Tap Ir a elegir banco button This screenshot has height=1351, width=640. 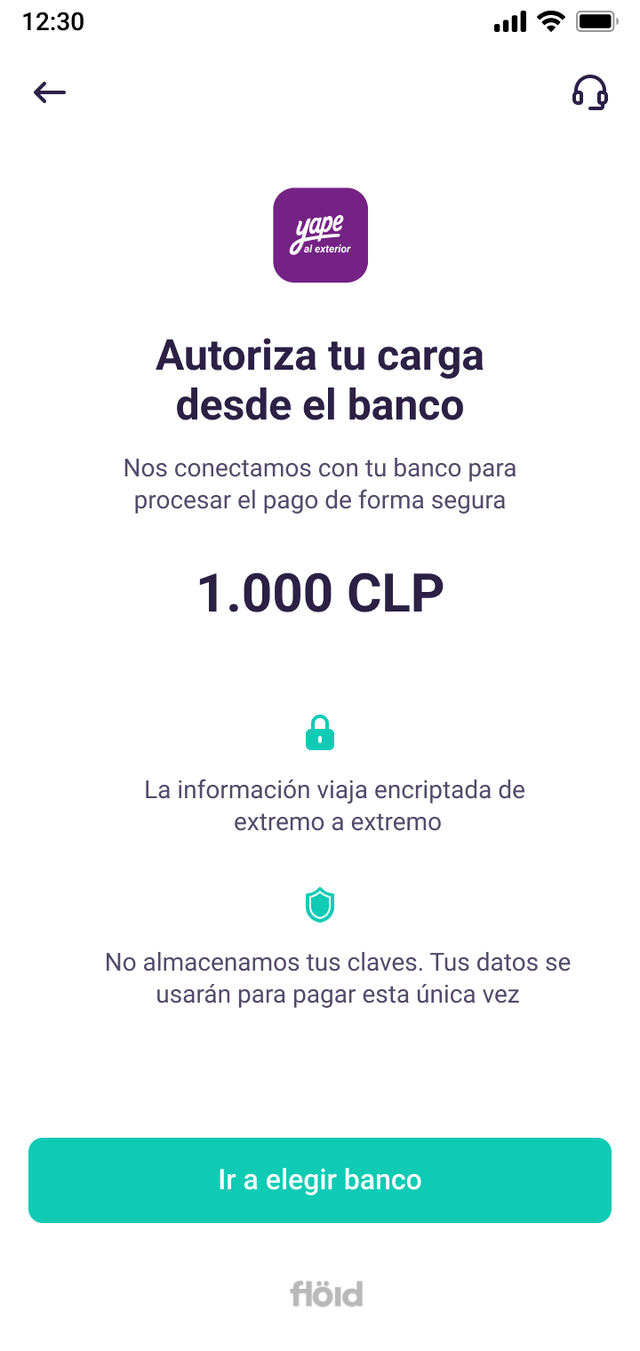pyautogui.click(x=320, y=1180)
